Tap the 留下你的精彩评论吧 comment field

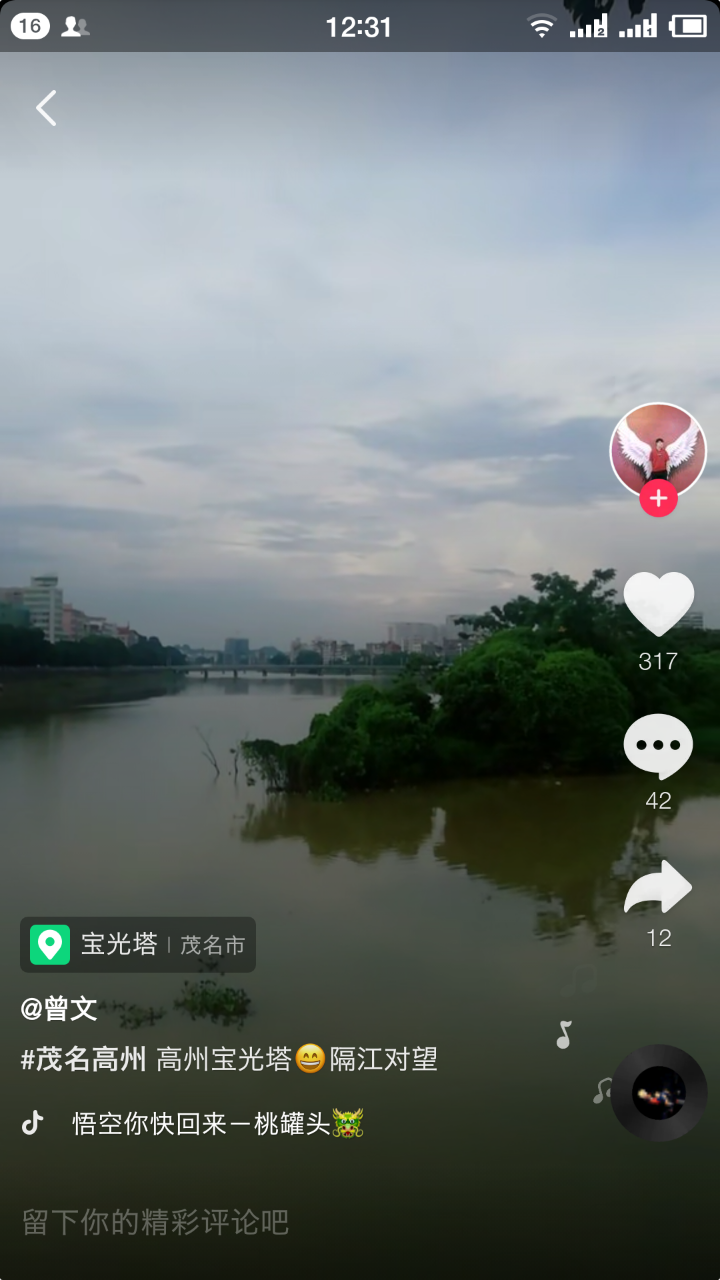[x=156, y=1222]
